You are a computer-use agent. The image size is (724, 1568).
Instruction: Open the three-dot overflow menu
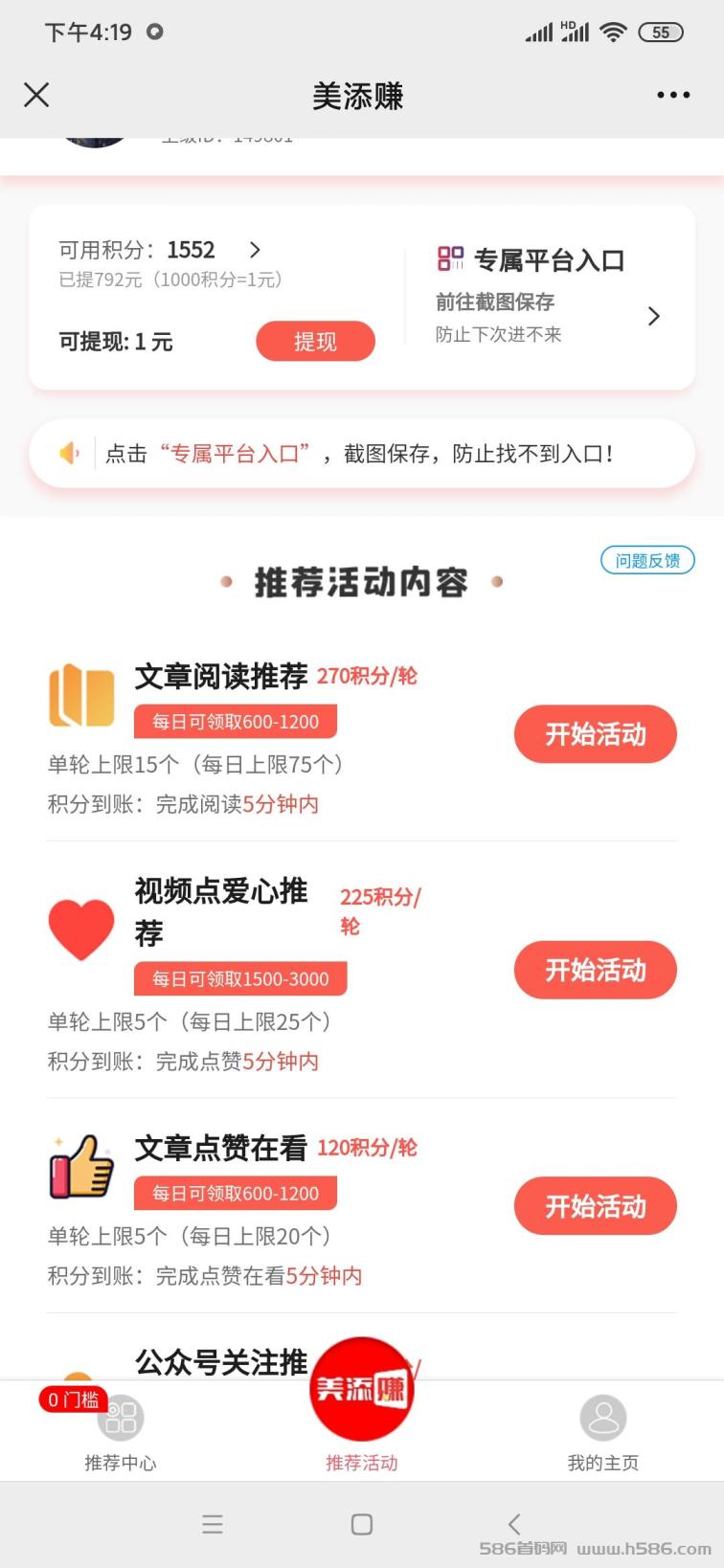click(673, 95)
